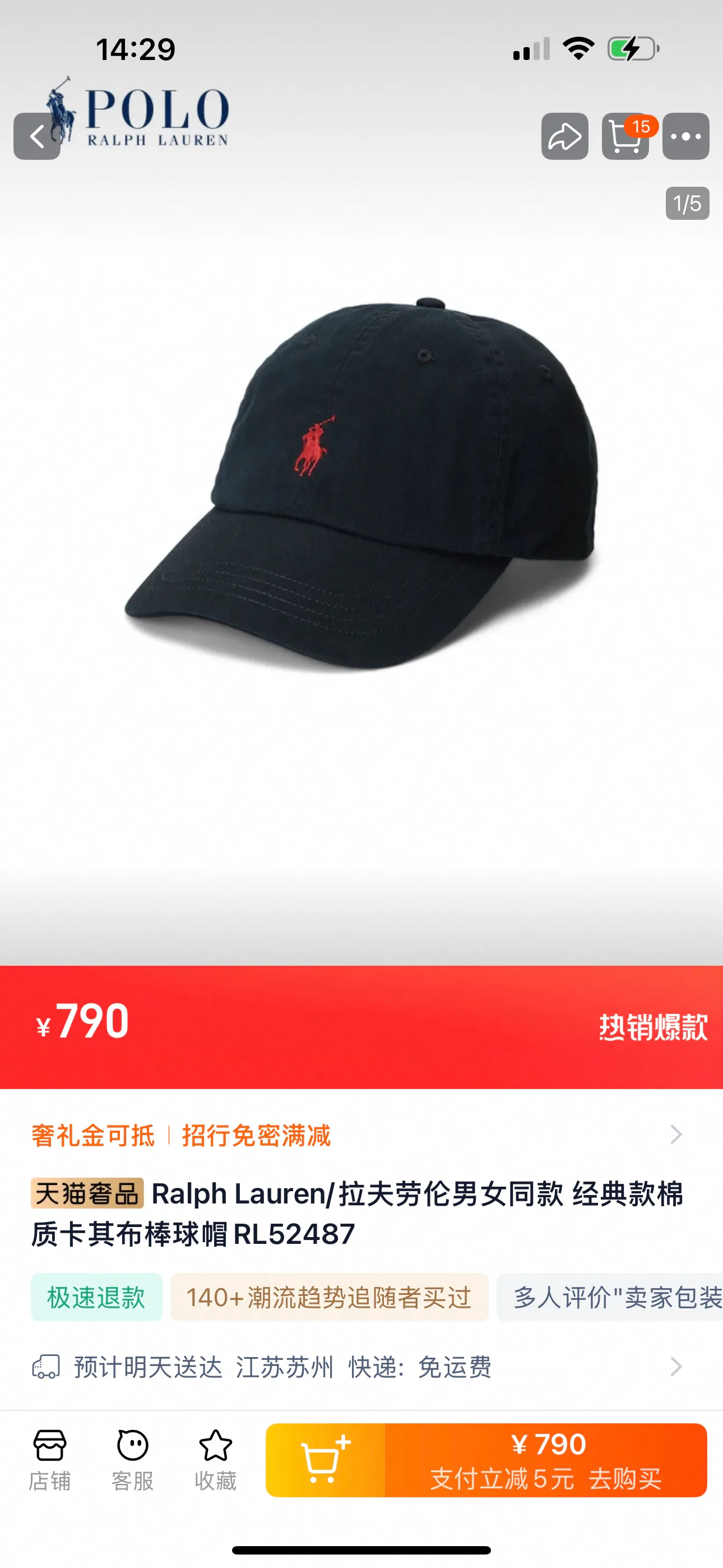
Task: Tap the 140+潮流趋势追随者买过 chip
Action: [x=329, y=1297]
